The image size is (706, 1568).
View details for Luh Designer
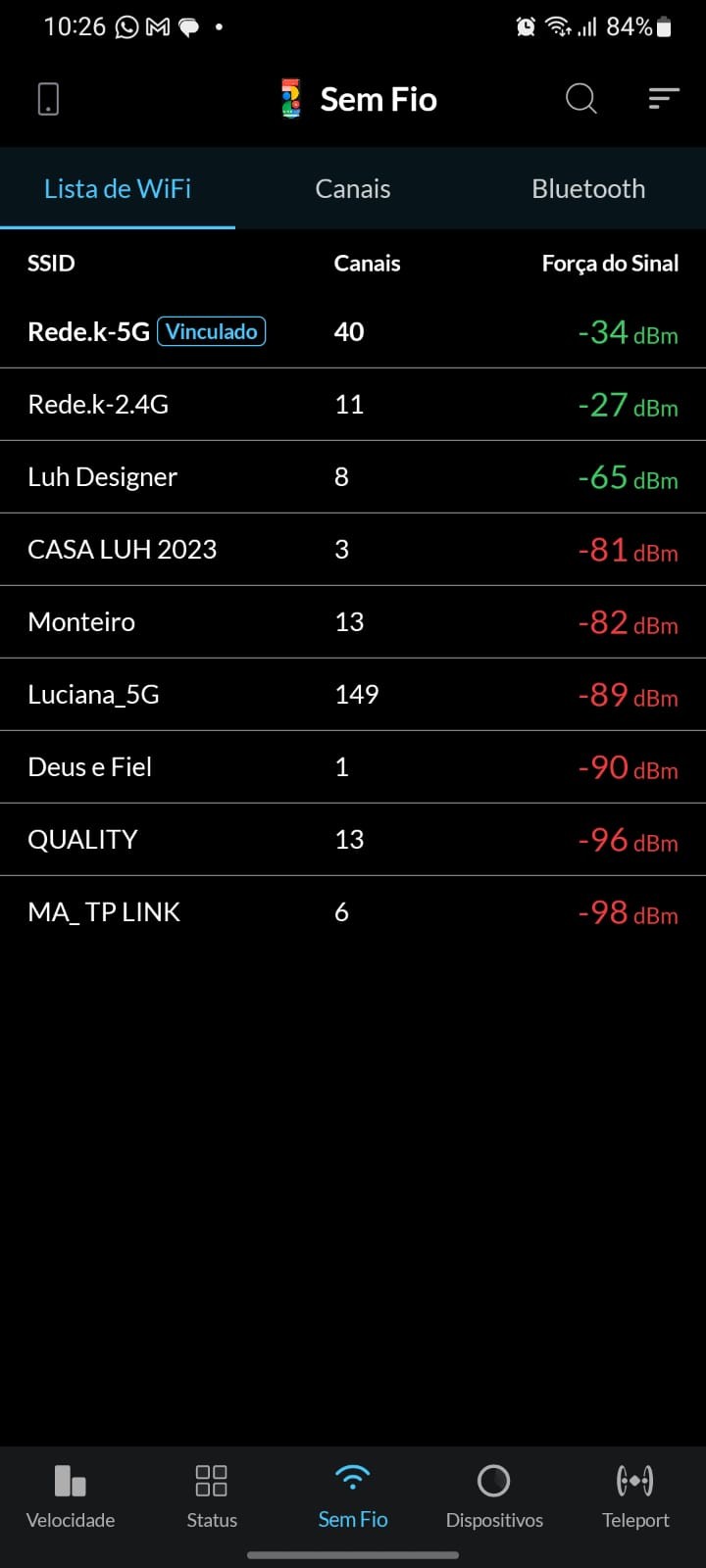[353, 477]
